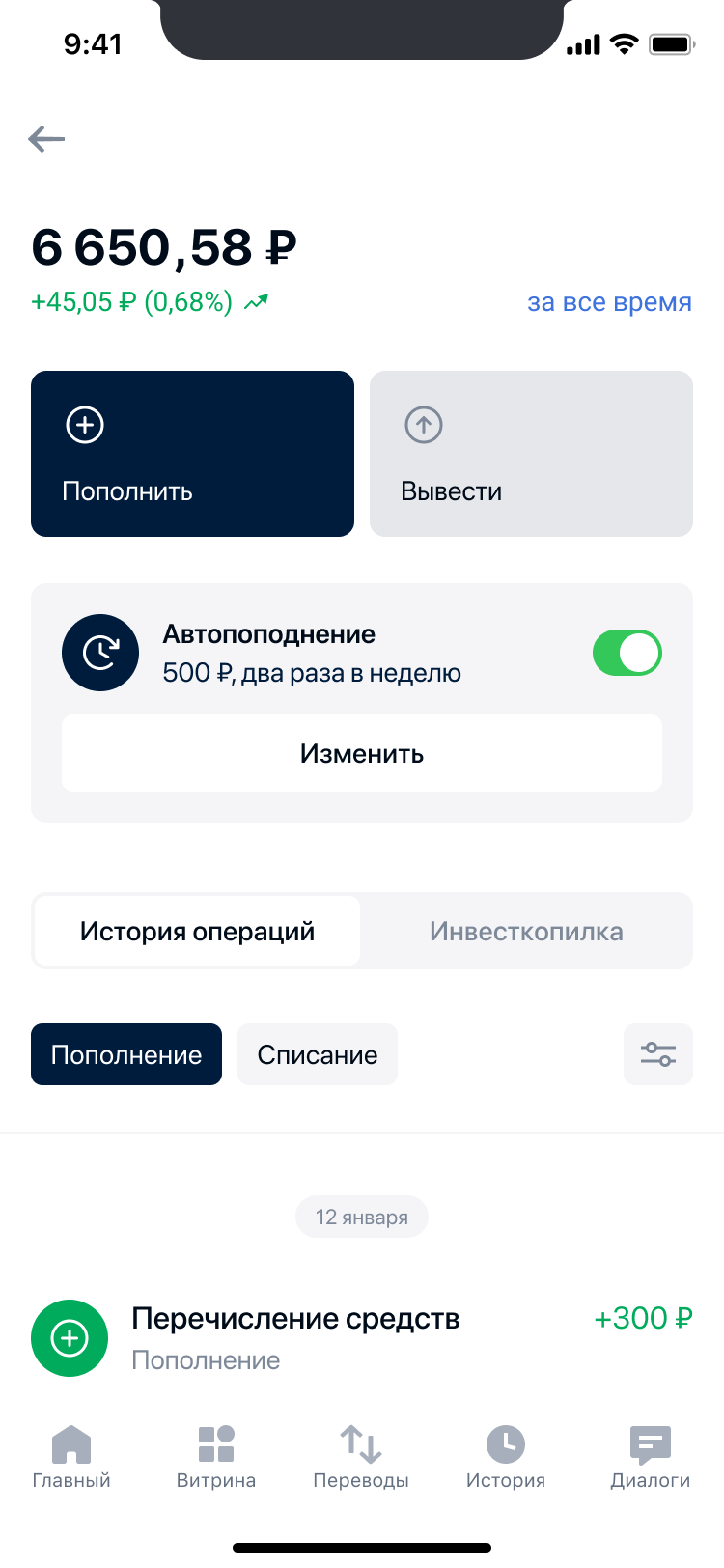724x1568 pixels.
Task: Select the Пополнение filter chip
Action: click(x=126, y=1054)
